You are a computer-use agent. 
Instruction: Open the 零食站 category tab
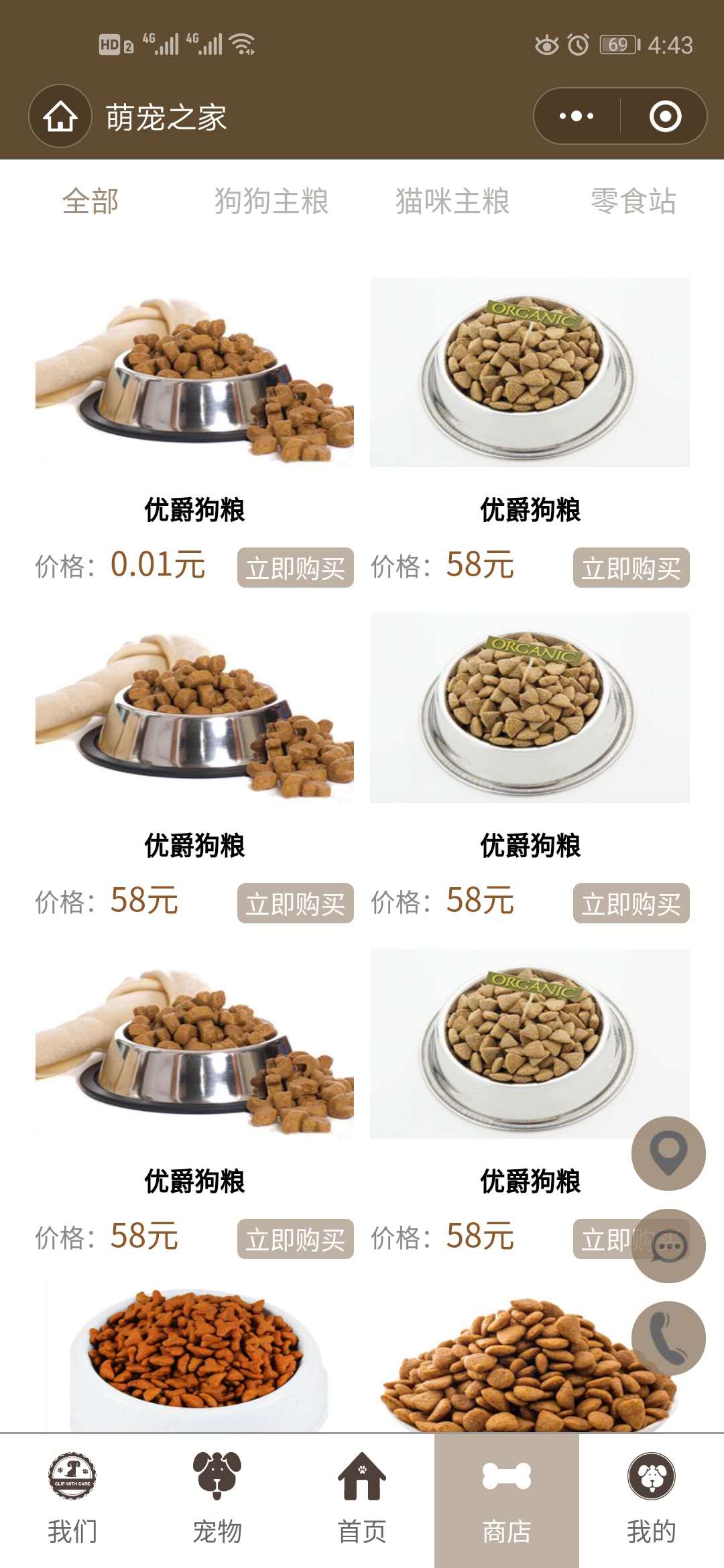633,201
